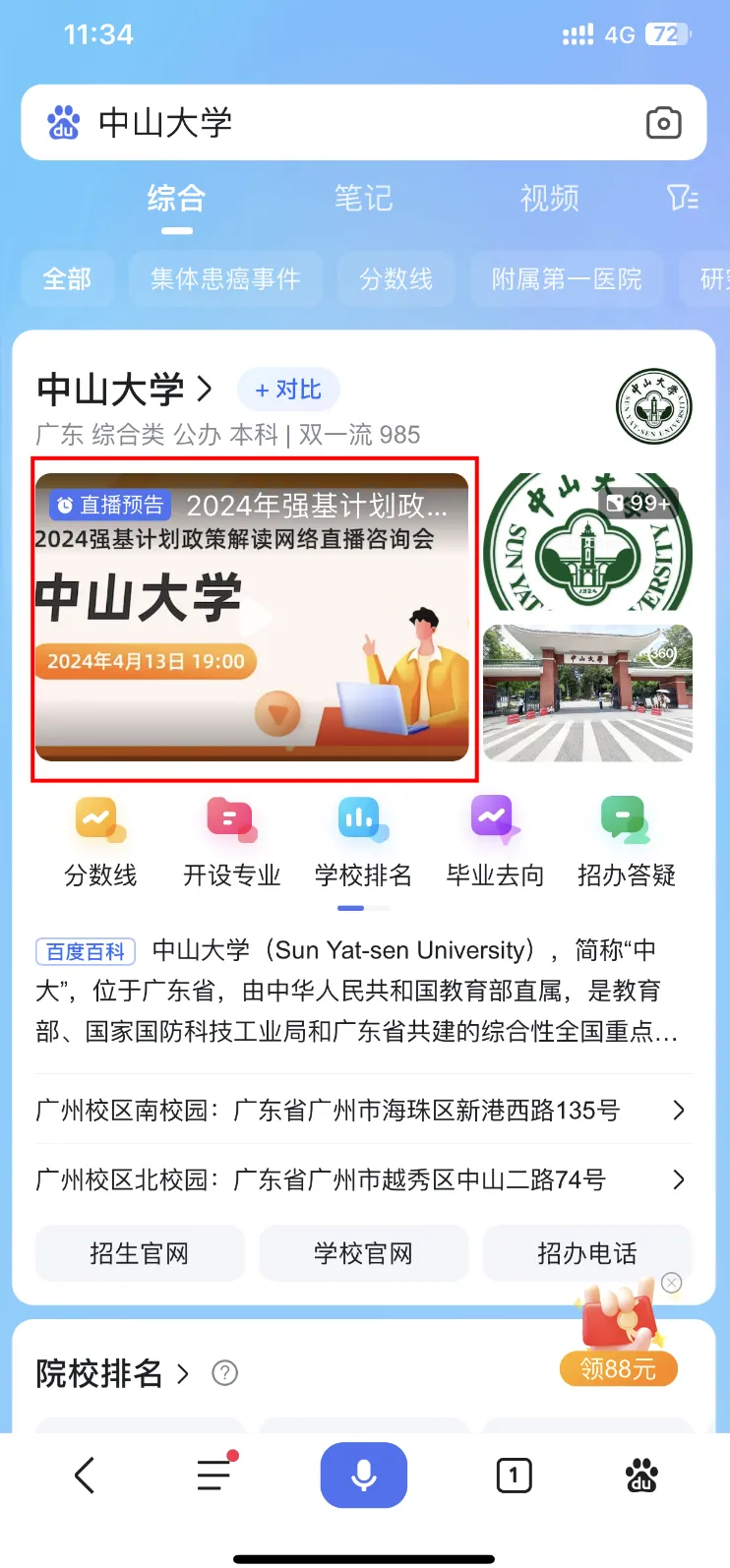730x1568 pixels.
Task: Open the 学校排名 shortcut
Action: pos(363,842)
